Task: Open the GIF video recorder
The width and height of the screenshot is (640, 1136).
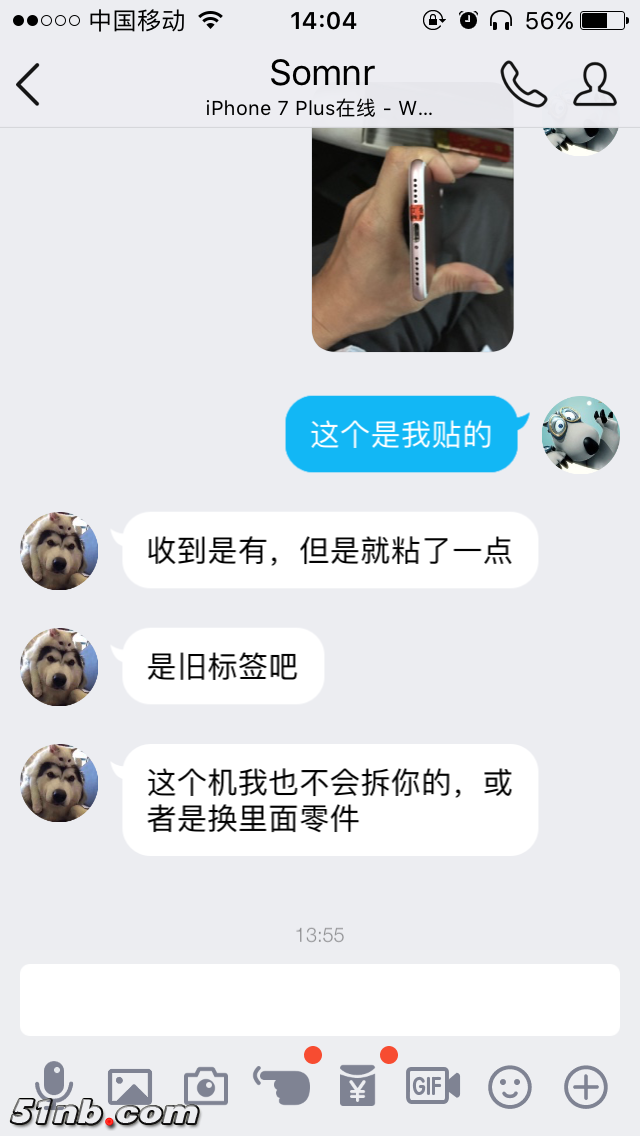Action: pos(433,1086)
